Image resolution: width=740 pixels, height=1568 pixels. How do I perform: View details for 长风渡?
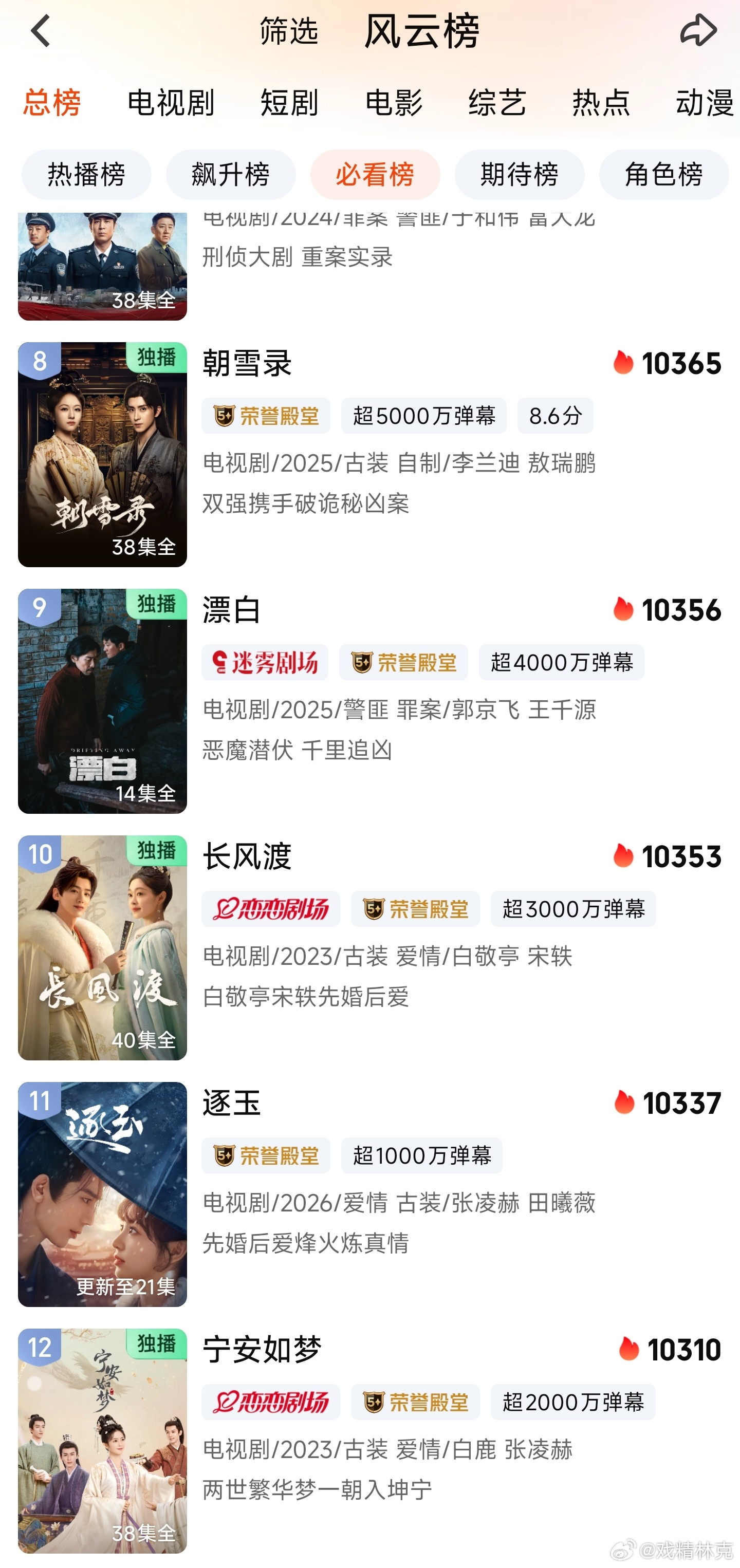pyautogui.click(x=369, y=947)
